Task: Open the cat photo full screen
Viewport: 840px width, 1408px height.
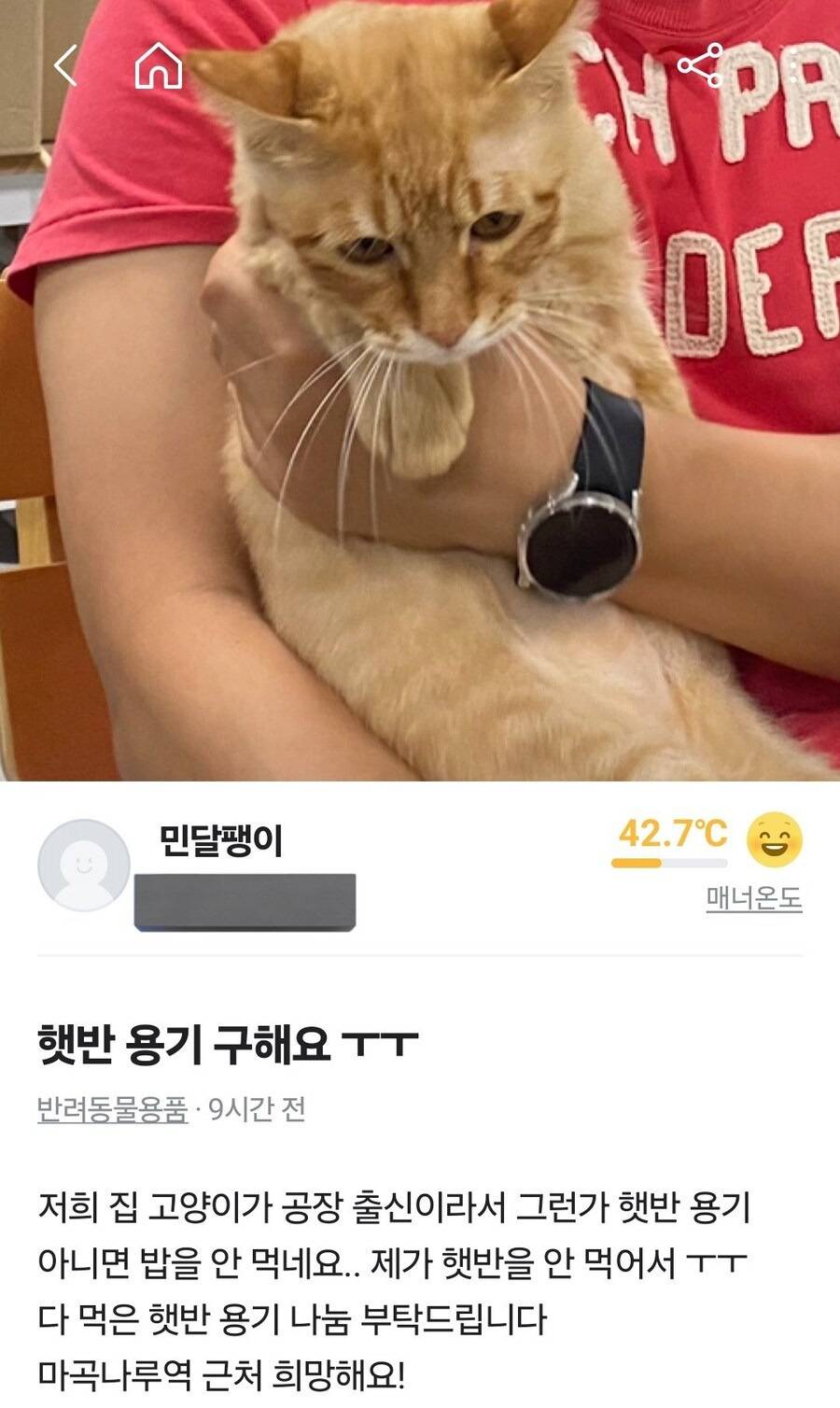Action: 420,420
